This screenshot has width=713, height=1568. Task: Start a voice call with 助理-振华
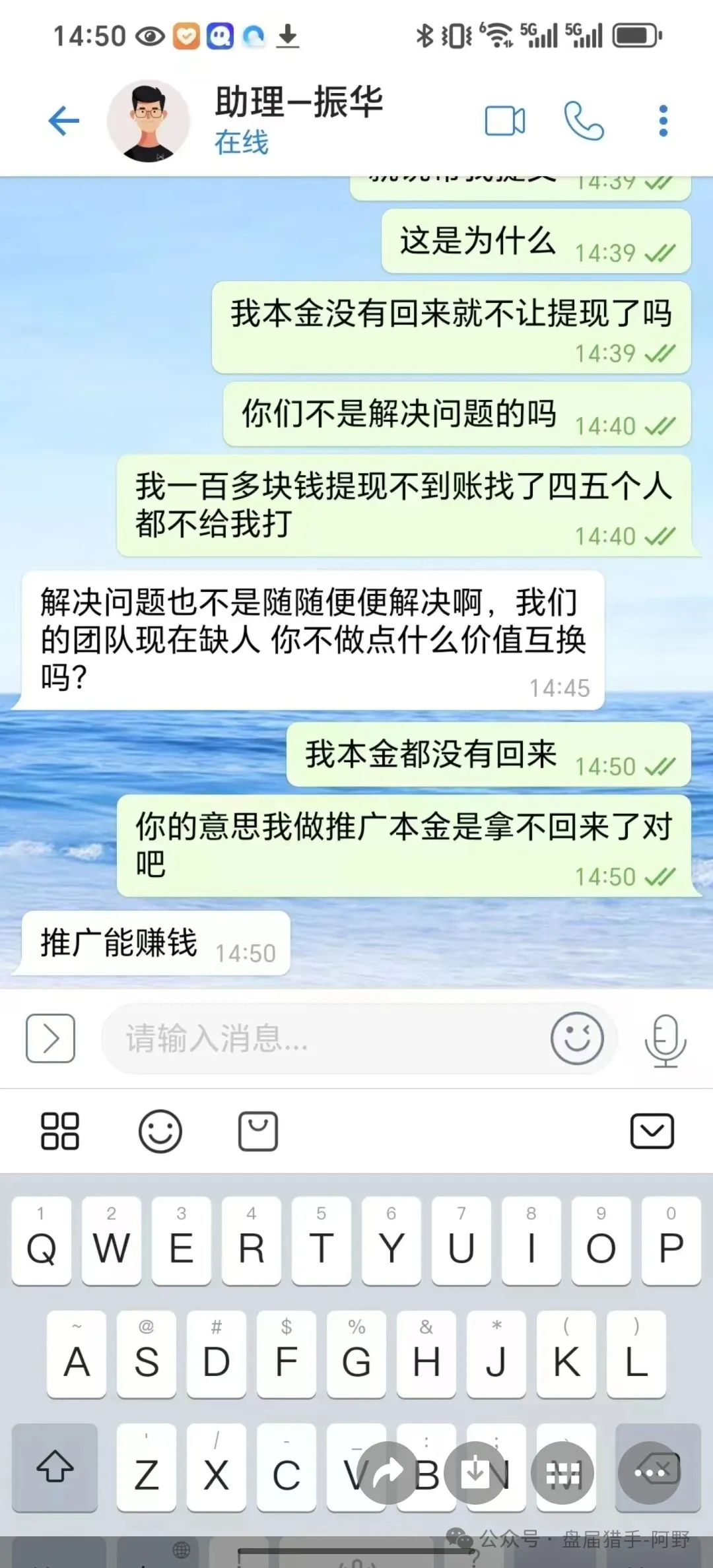click(x=584, y=121)
